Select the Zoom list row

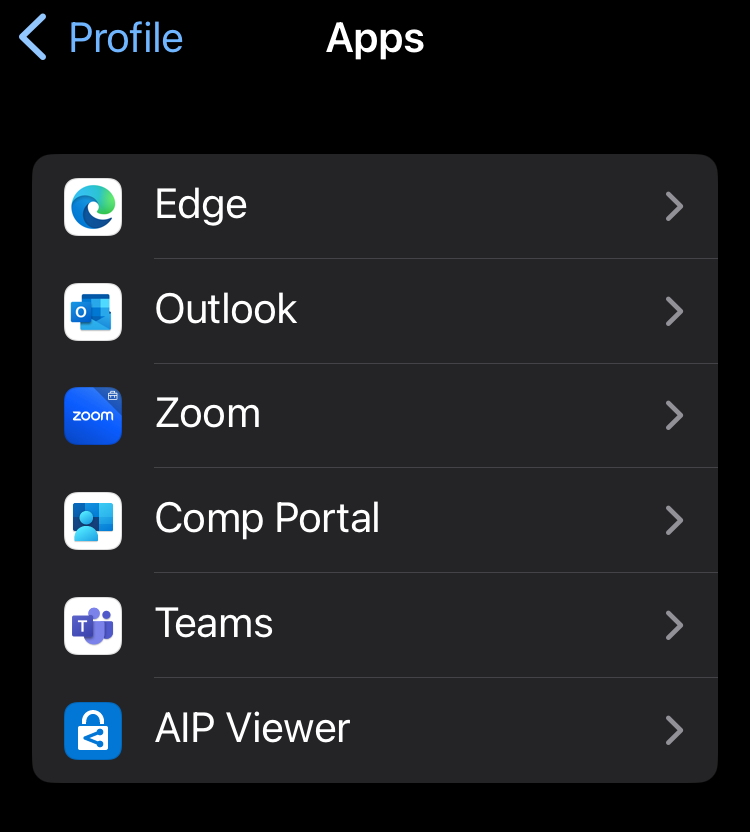click(375, 416)
